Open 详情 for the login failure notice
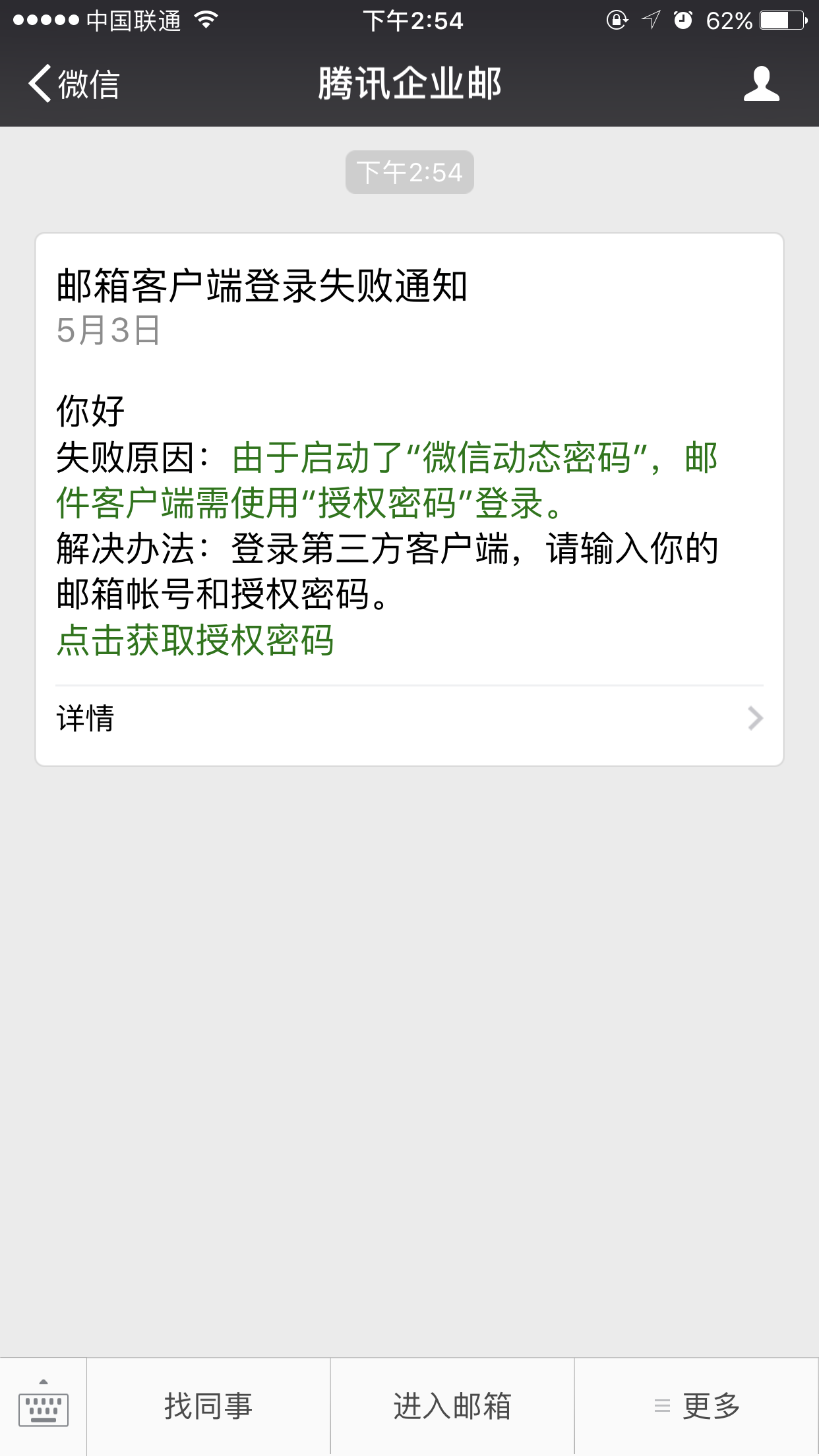The image size is (819, 1456). click(409, 718)
